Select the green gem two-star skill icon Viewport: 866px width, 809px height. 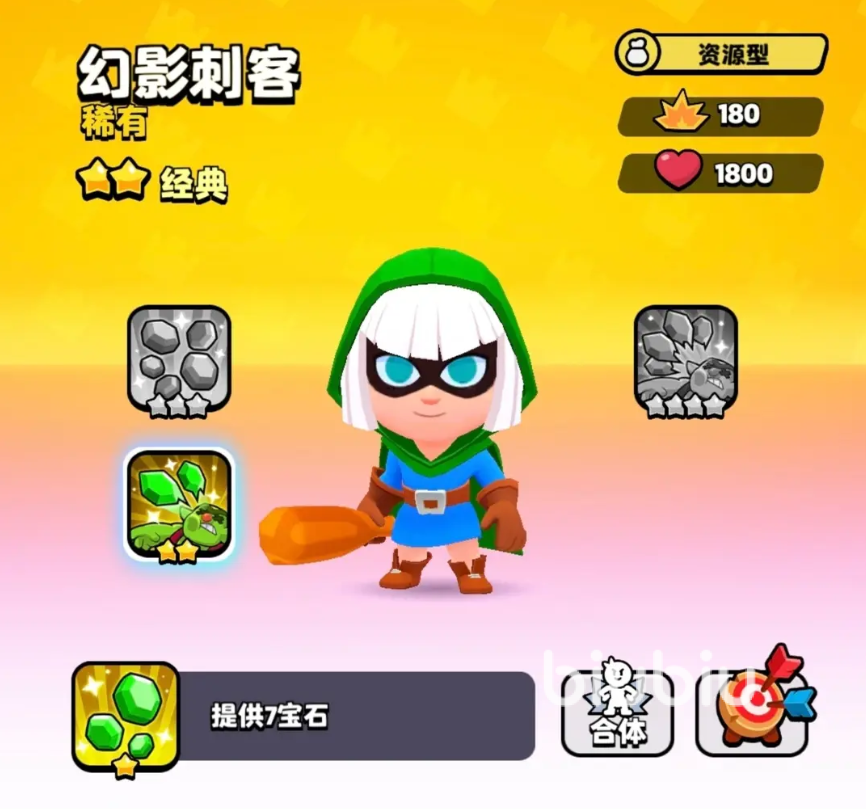coord(179,503)
